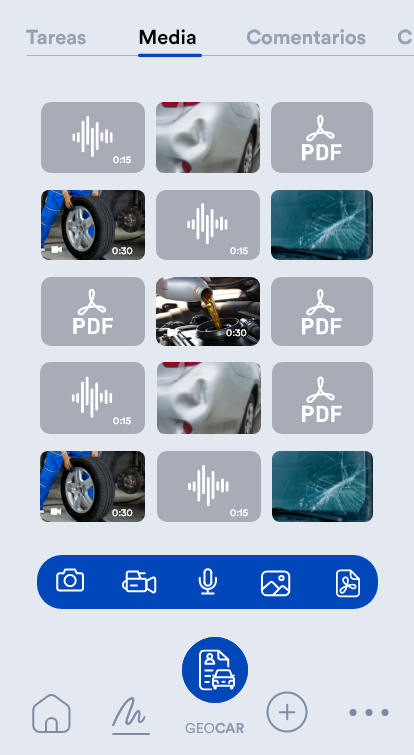Screen dimensions: 414x755
Task: Switch to the Tareas tab
Action: point(56,38)
